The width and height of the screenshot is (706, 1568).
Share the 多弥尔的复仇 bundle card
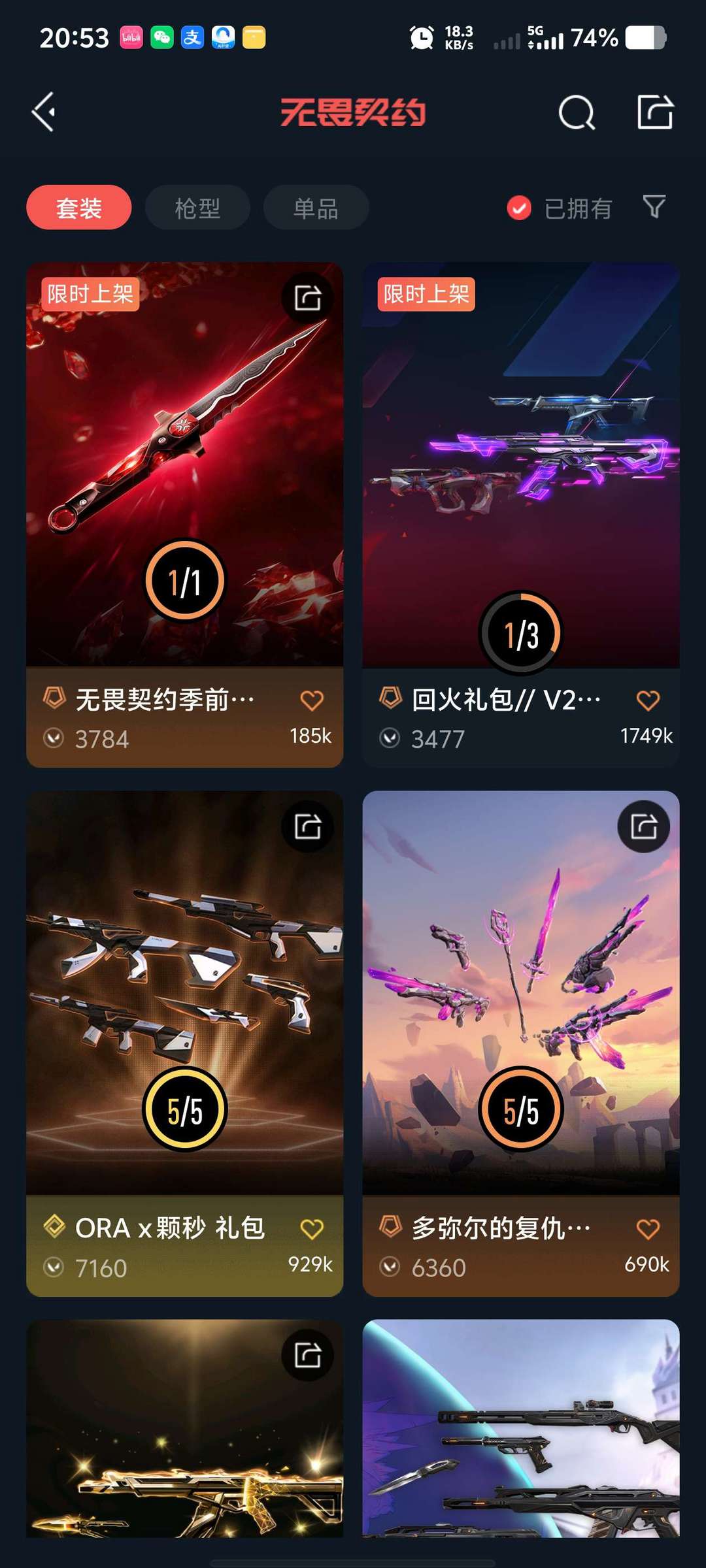pos(644,826)
